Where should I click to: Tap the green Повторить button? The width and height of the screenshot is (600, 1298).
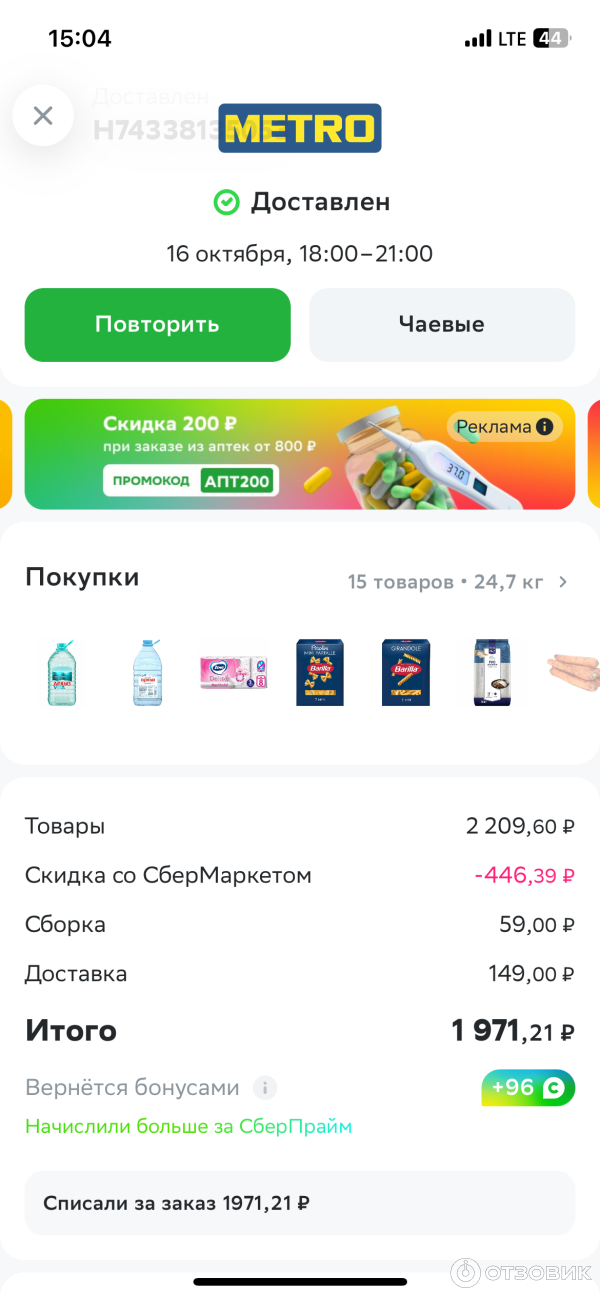(157, 325)
